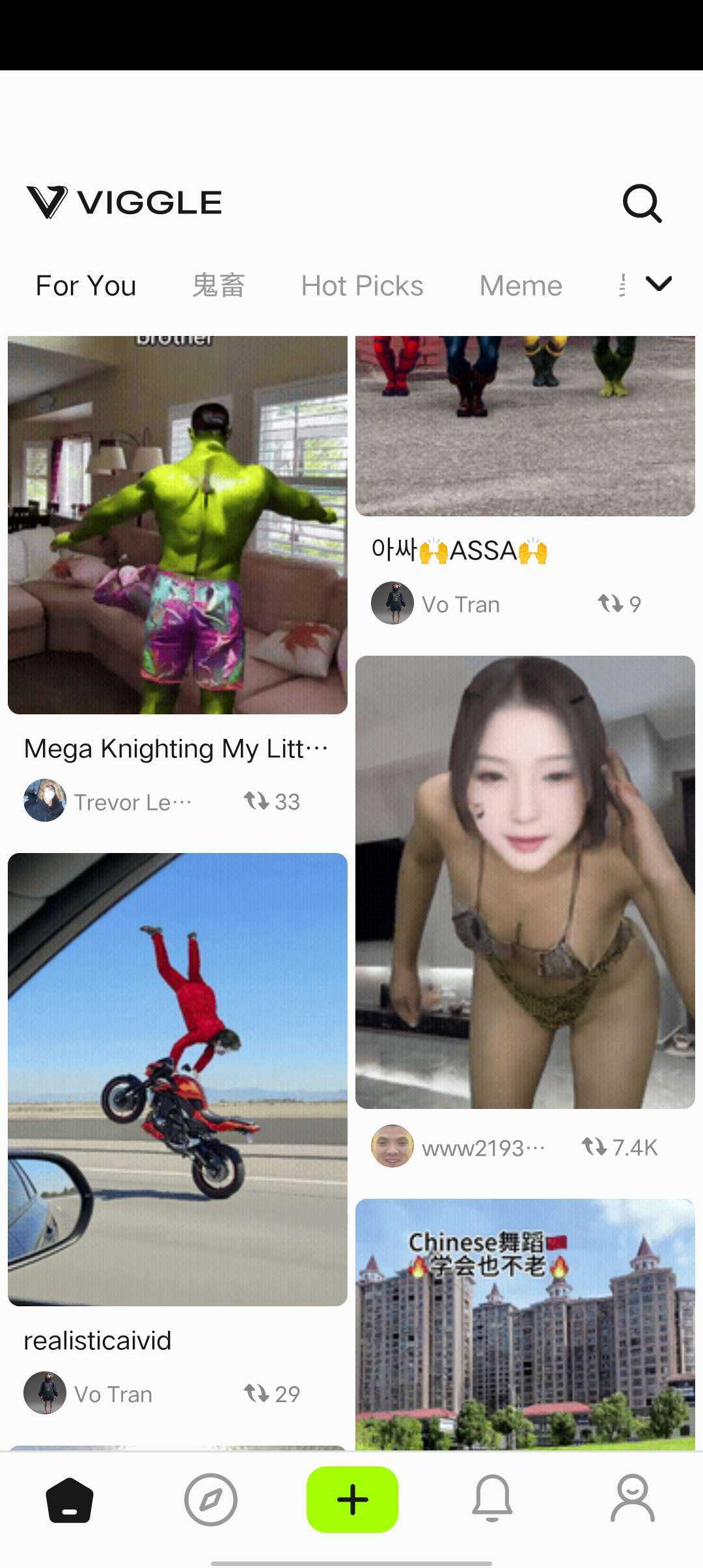The image size is (703, 1568).
Task: Go to the Home tab
Action: [70, 1500]
